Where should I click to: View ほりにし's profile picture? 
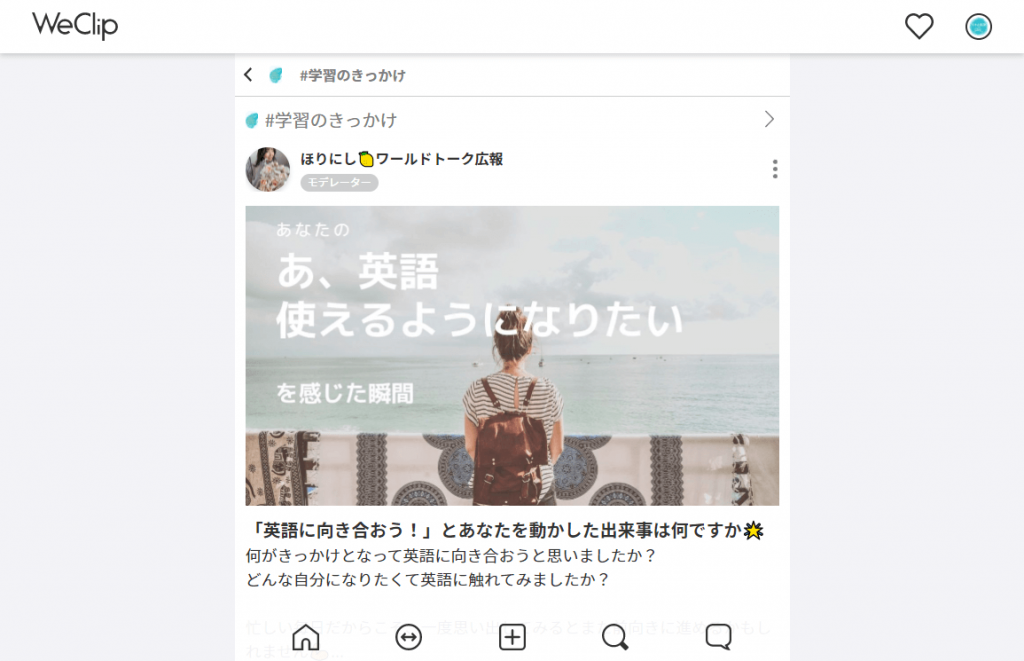(x=268, y=169)
